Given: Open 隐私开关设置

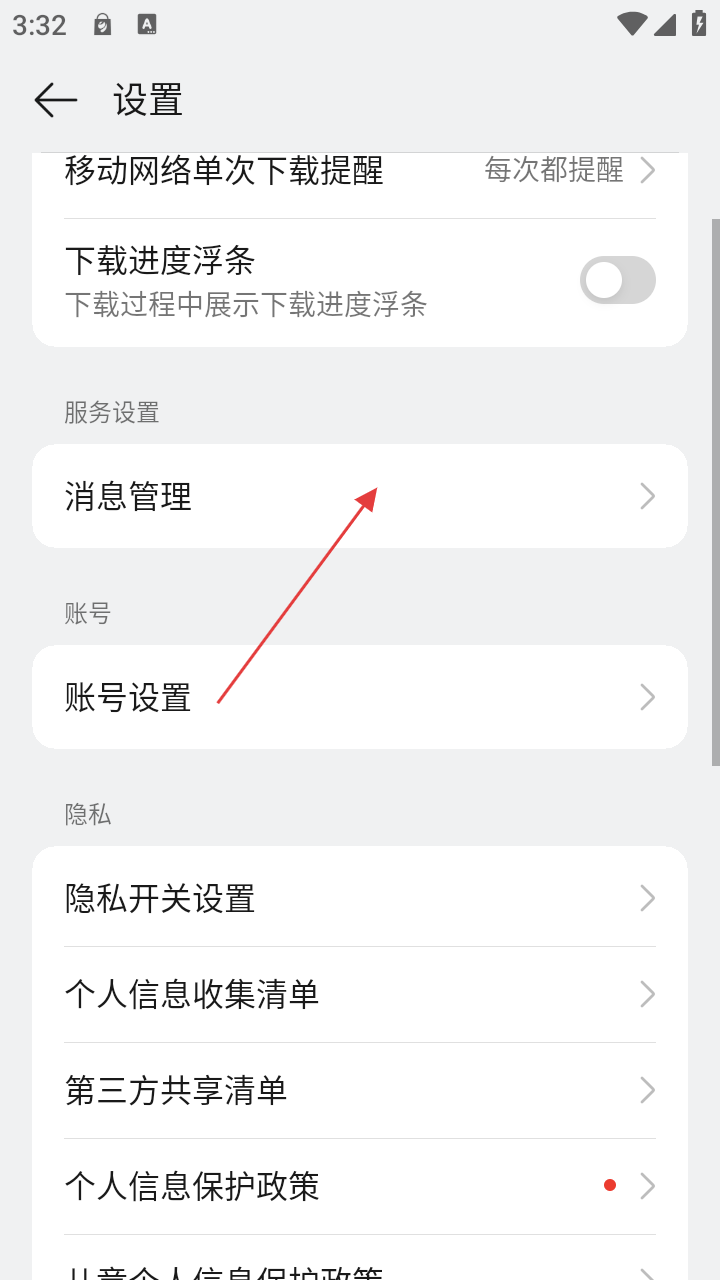Looking at the screenshot, I should point(360,898).
